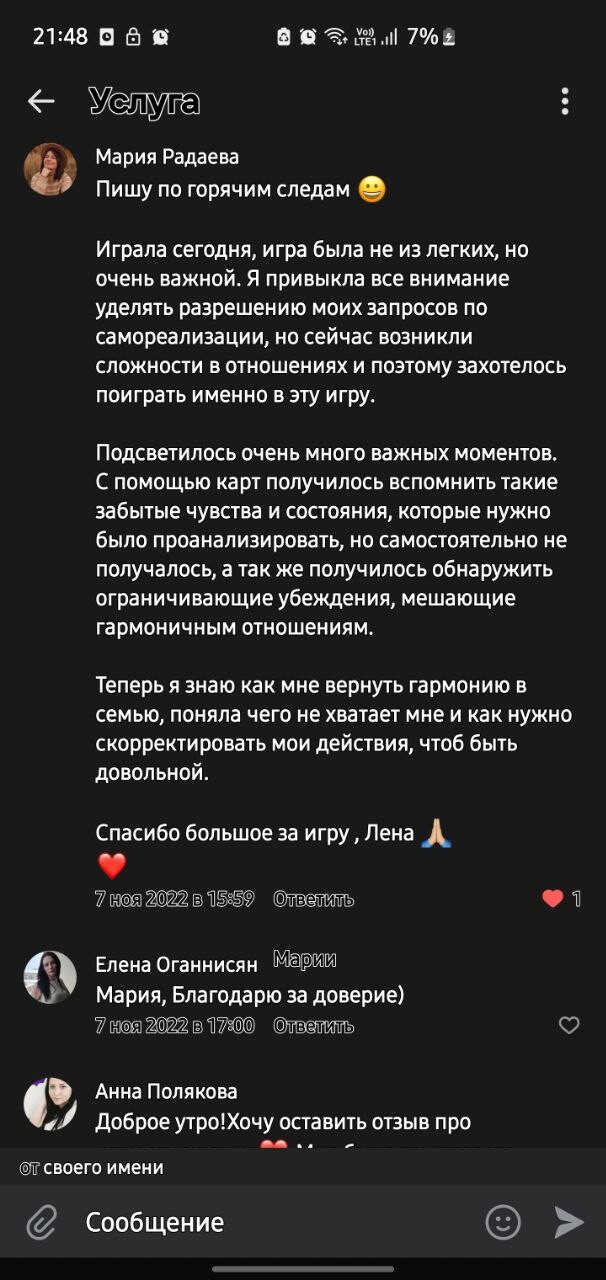Viewport: 606px width, 1280px height.
Task: Tap the red heart on Мария Радаева's comment
Action: (553, 898)
